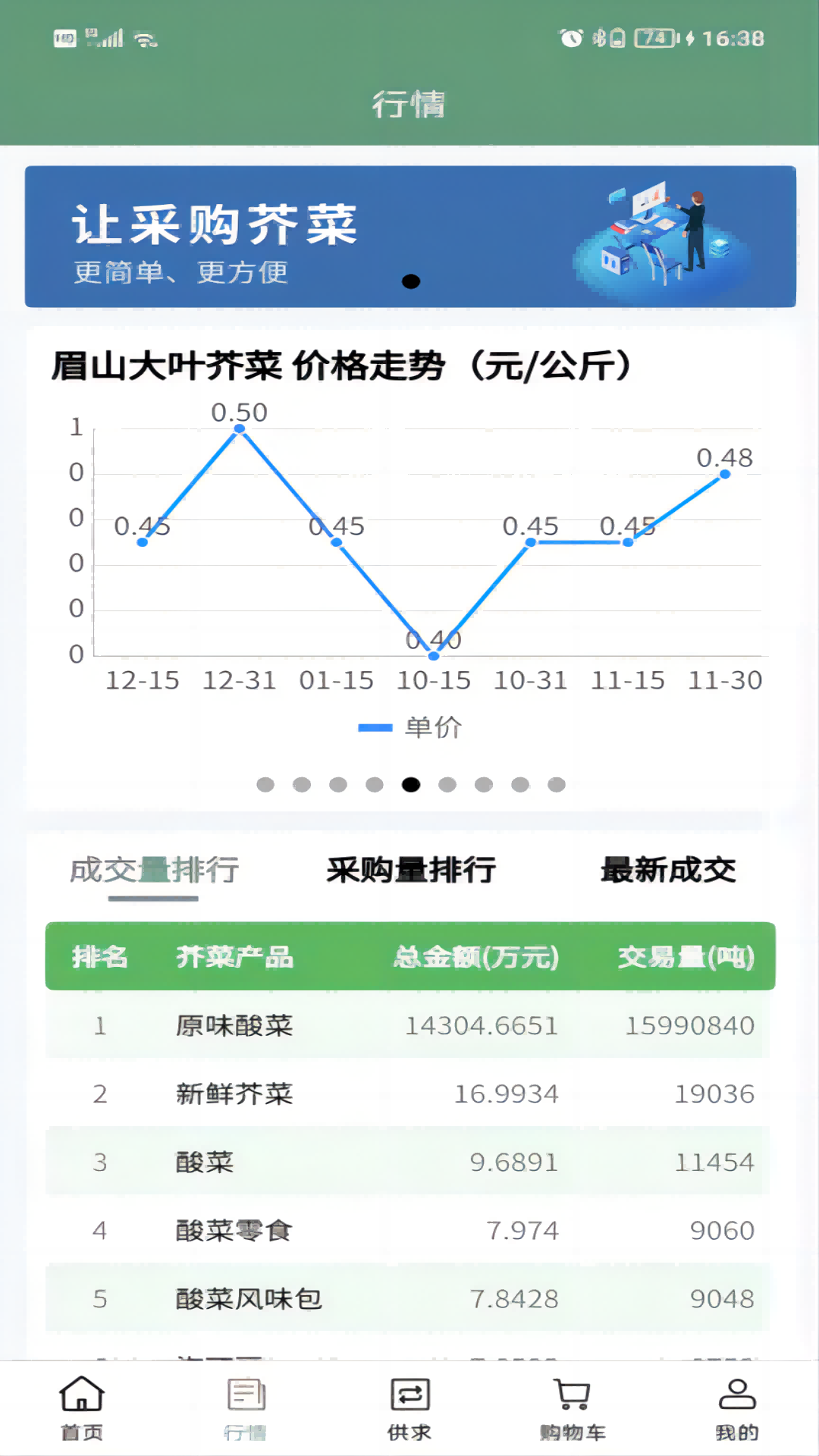
Task: Open the 让采购芥菜 banner
Action: point(409,236)
